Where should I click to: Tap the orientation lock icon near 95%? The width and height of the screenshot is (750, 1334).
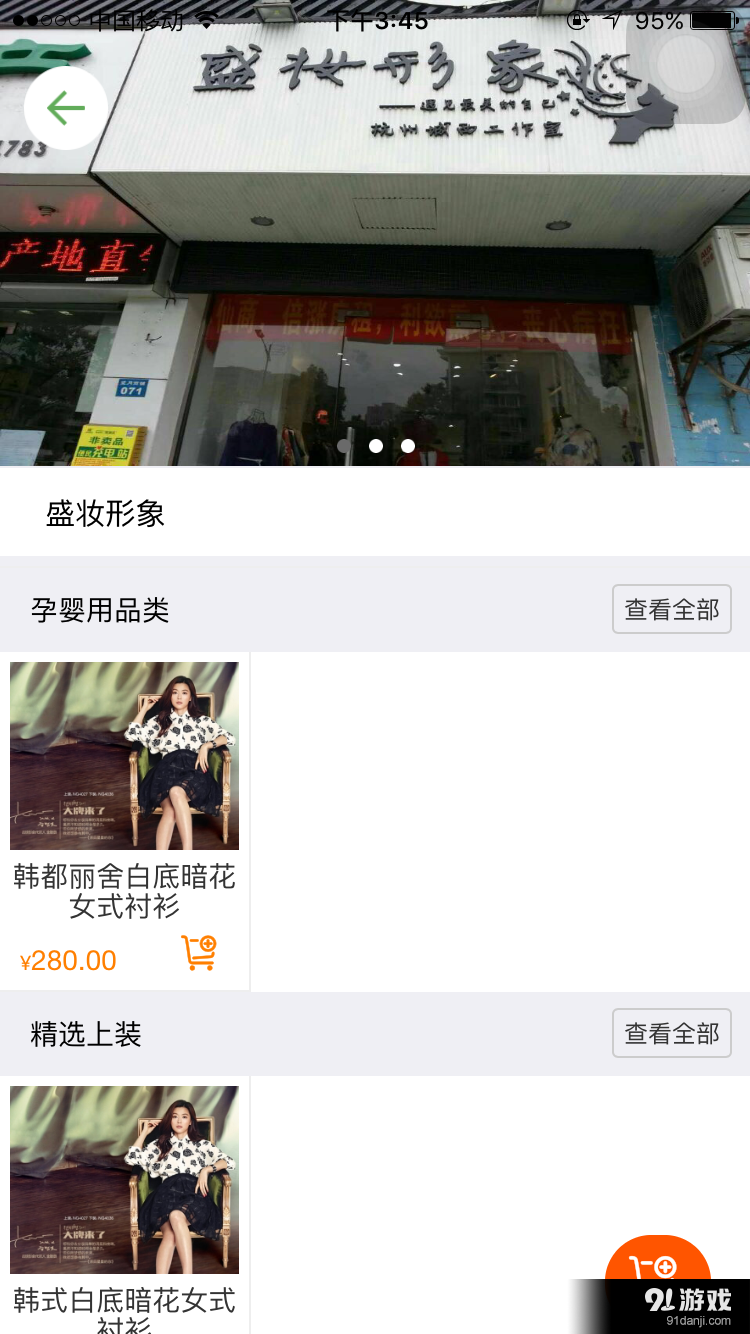pos(578,19)
